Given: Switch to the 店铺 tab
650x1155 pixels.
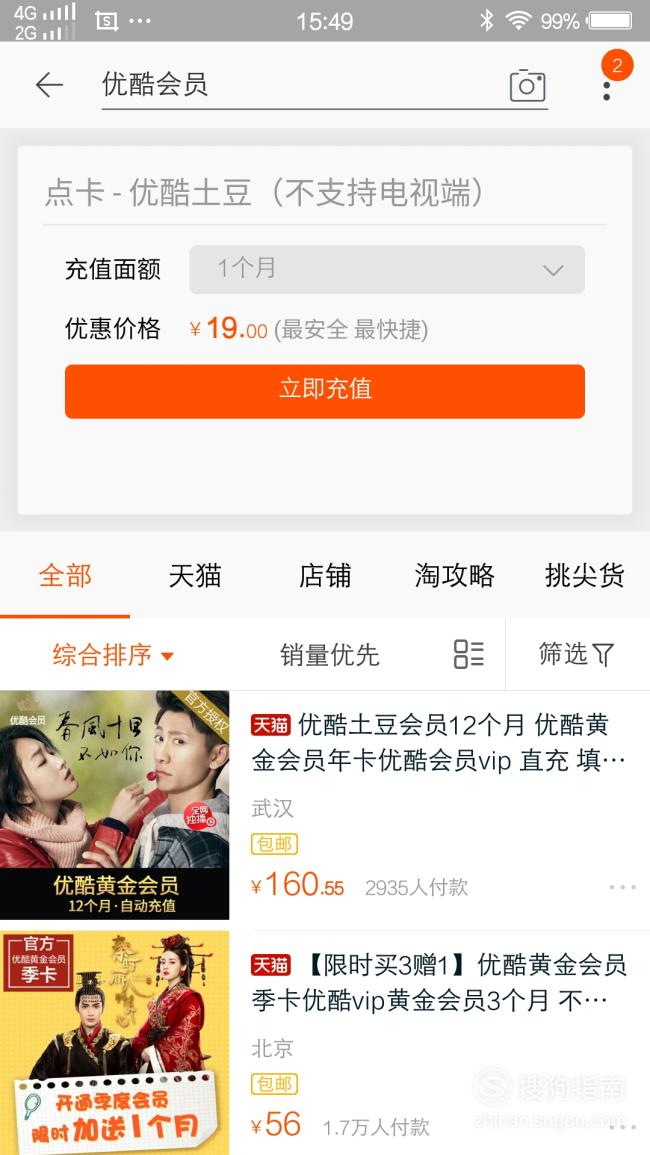Looking at the screenshot, I should (x=325, y=575).
